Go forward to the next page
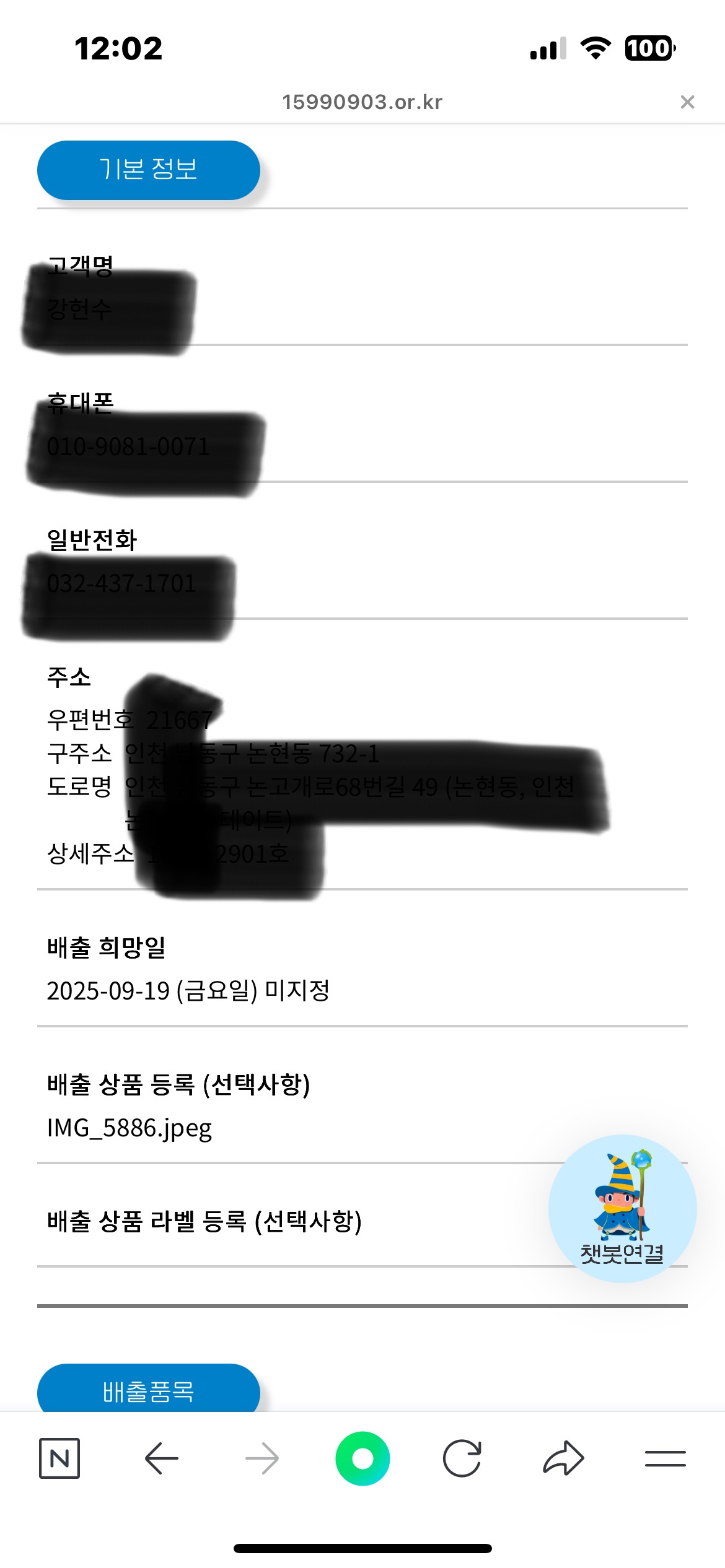Screen dimensions: 725x1568 coord(261,1458)
